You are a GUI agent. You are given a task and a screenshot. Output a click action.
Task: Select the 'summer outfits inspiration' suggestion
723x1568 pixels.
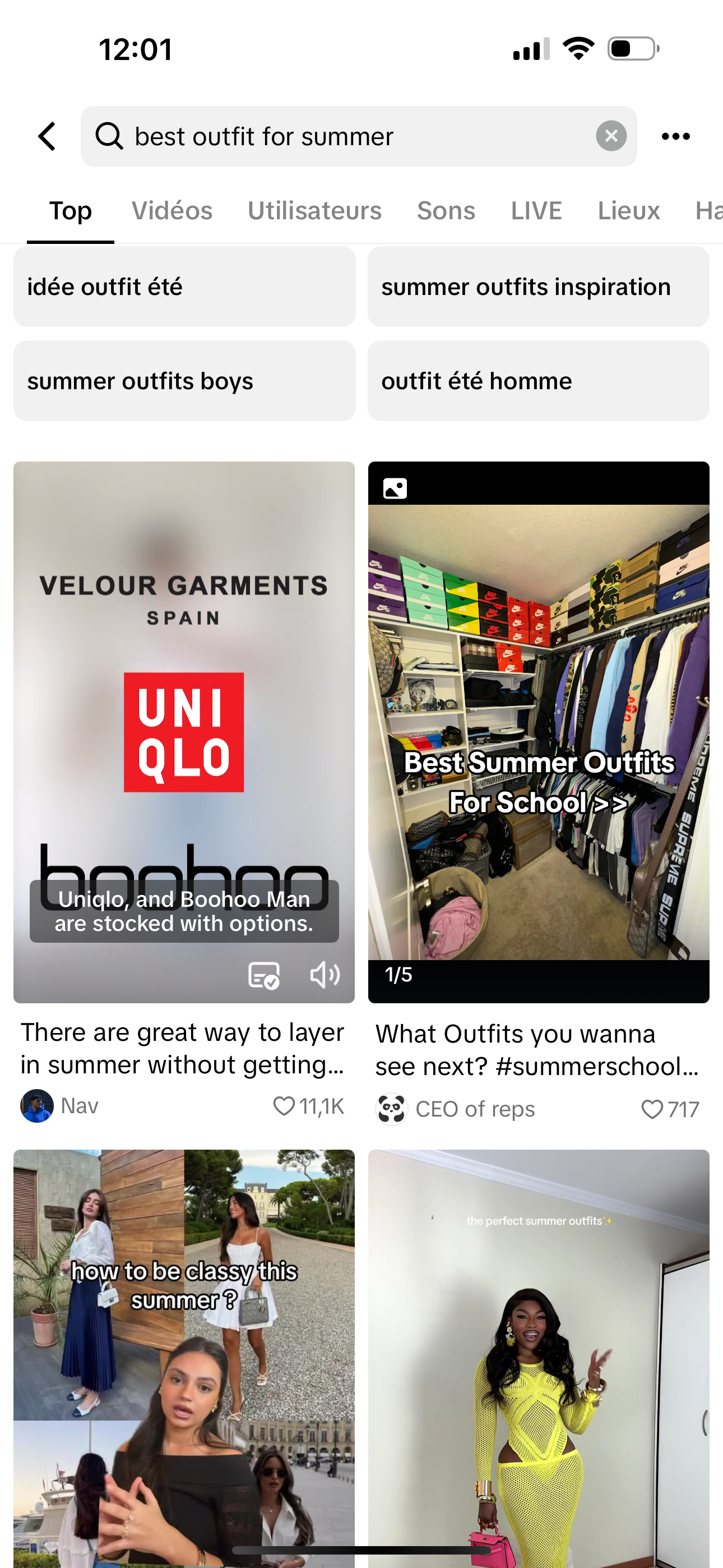[x=538, y=287]
